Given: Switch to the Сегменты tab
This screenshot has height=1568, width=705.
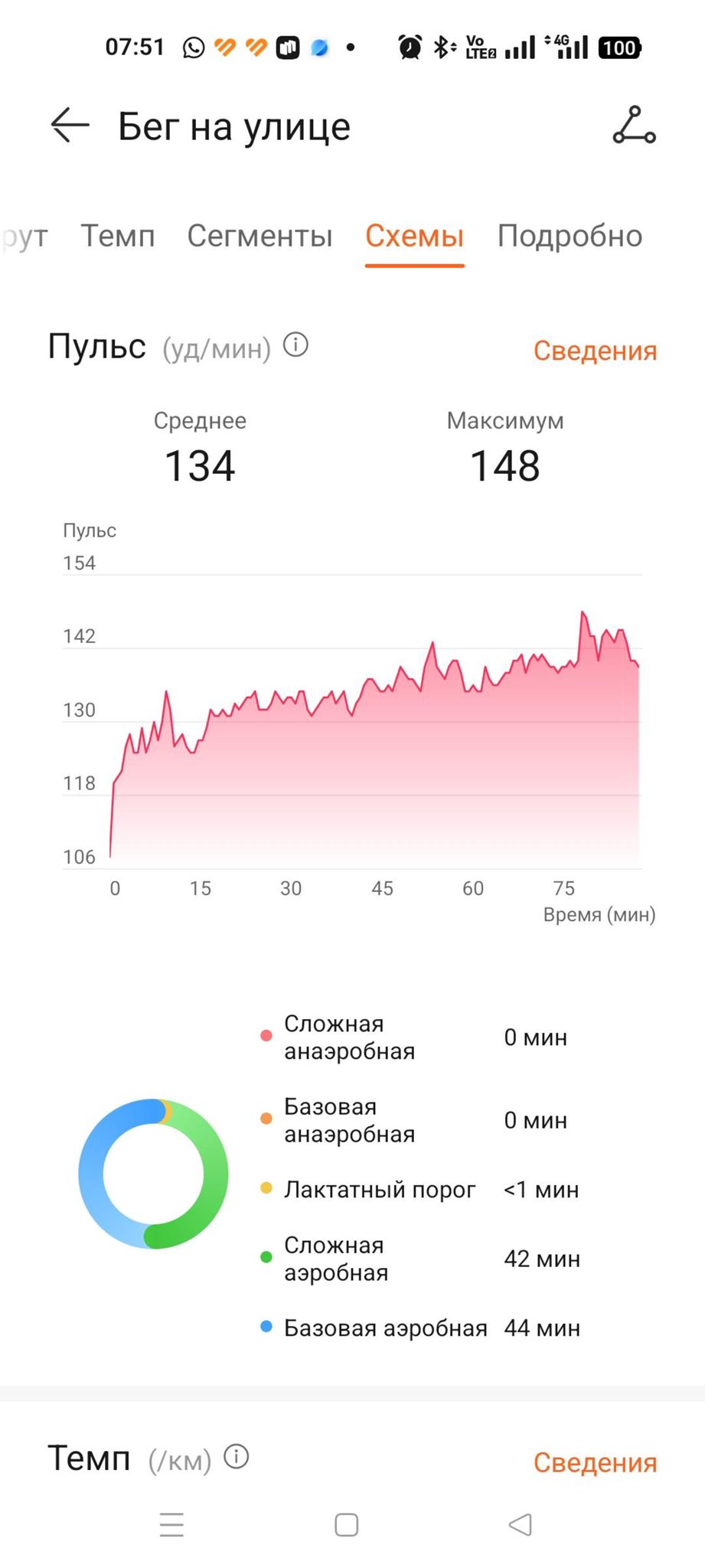Looking at the screenshot, I should (259, 237).
